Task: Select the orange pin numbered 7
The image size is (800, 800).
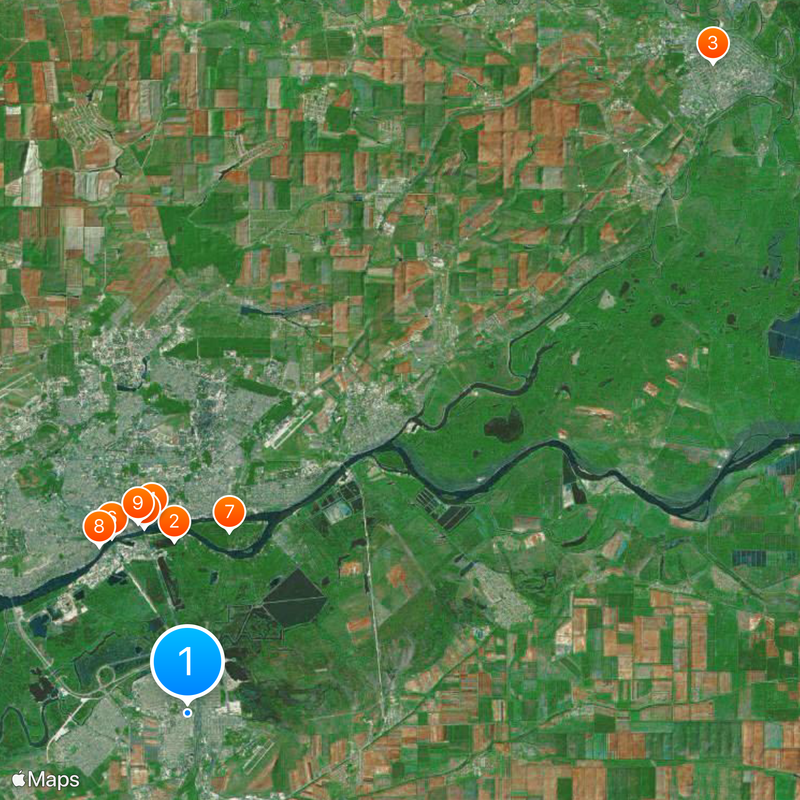Action: click(x=229, y=512)
